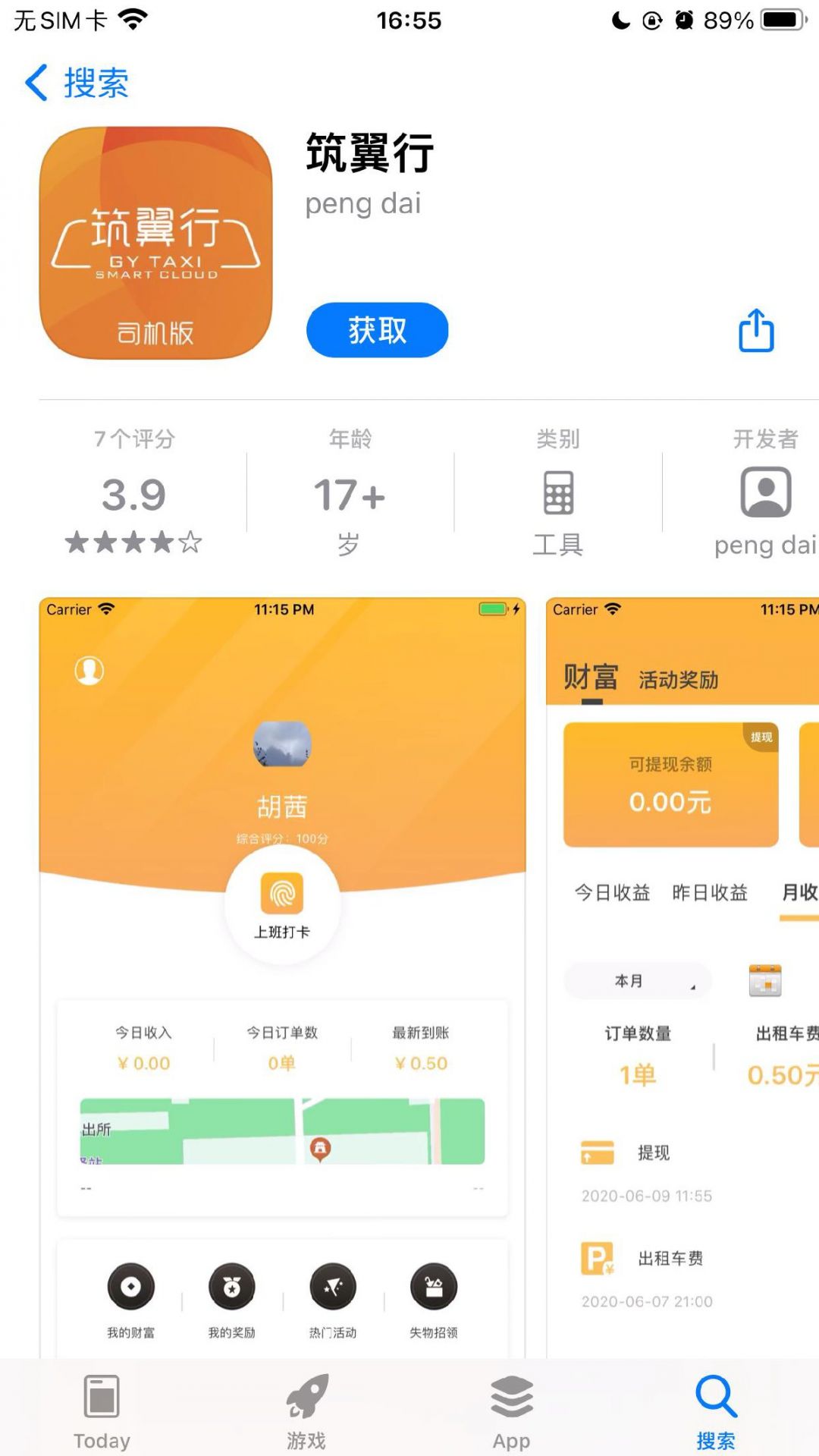Switch to the 游戏 tab
This screenshot has width=819, height=1456.
(306, 1410)
